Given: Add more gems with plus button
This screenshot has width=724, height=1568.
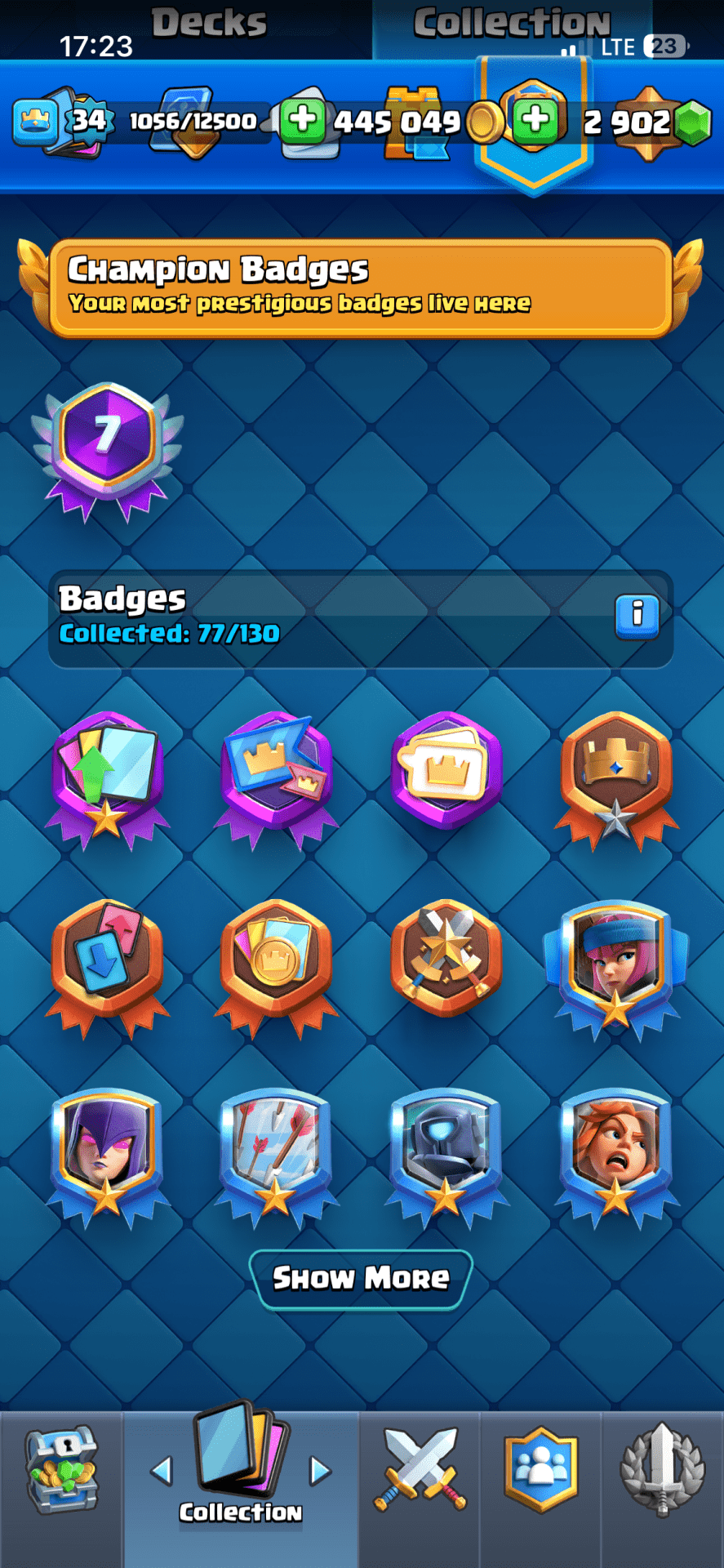Looking at the screenshot, I should point(536,120).
